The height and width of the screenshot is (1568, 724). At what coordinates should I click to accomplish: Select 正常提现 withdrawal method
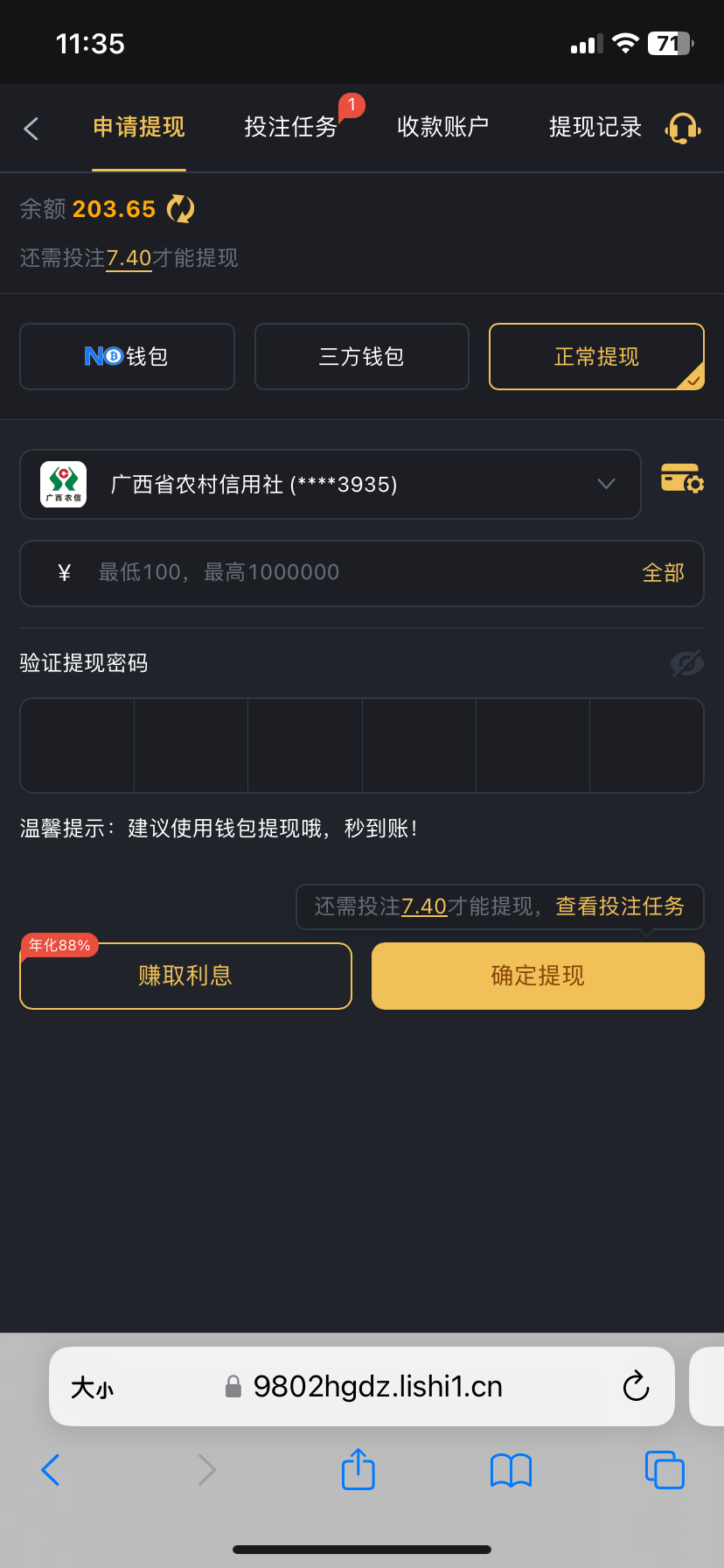coord(596,357)
